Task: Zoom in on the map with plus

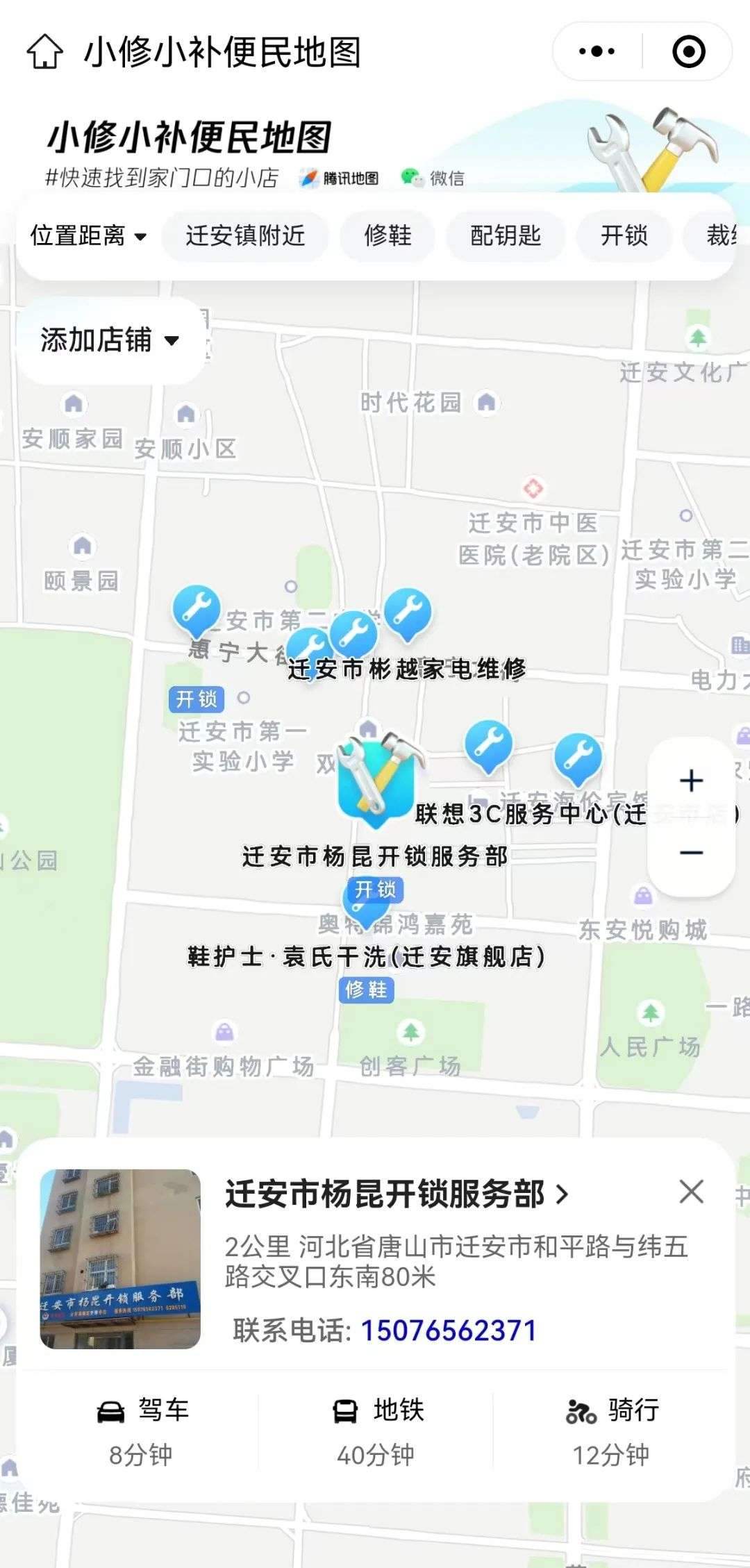Action: coord(691,781)
